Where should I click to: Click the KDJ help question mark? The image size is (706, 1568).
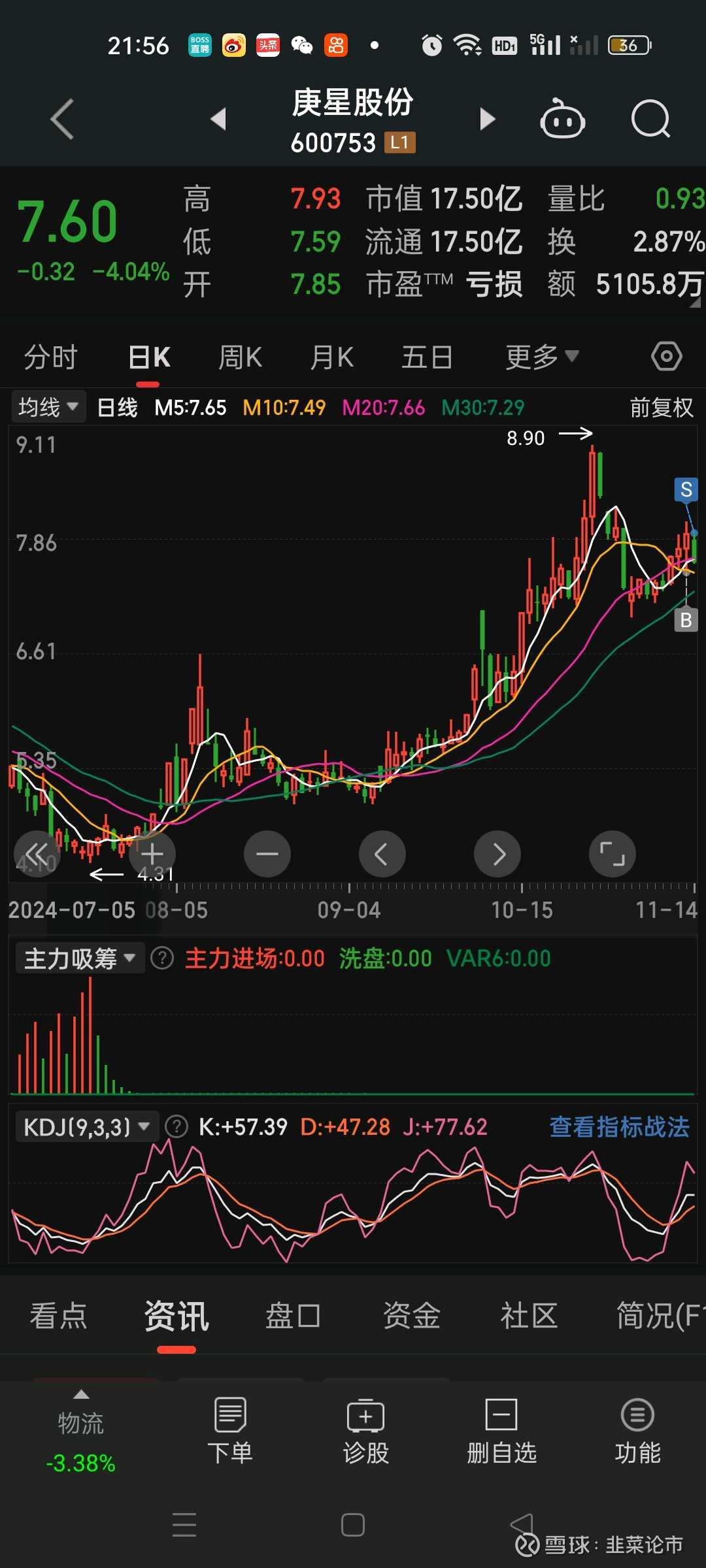coord(175,1126)
